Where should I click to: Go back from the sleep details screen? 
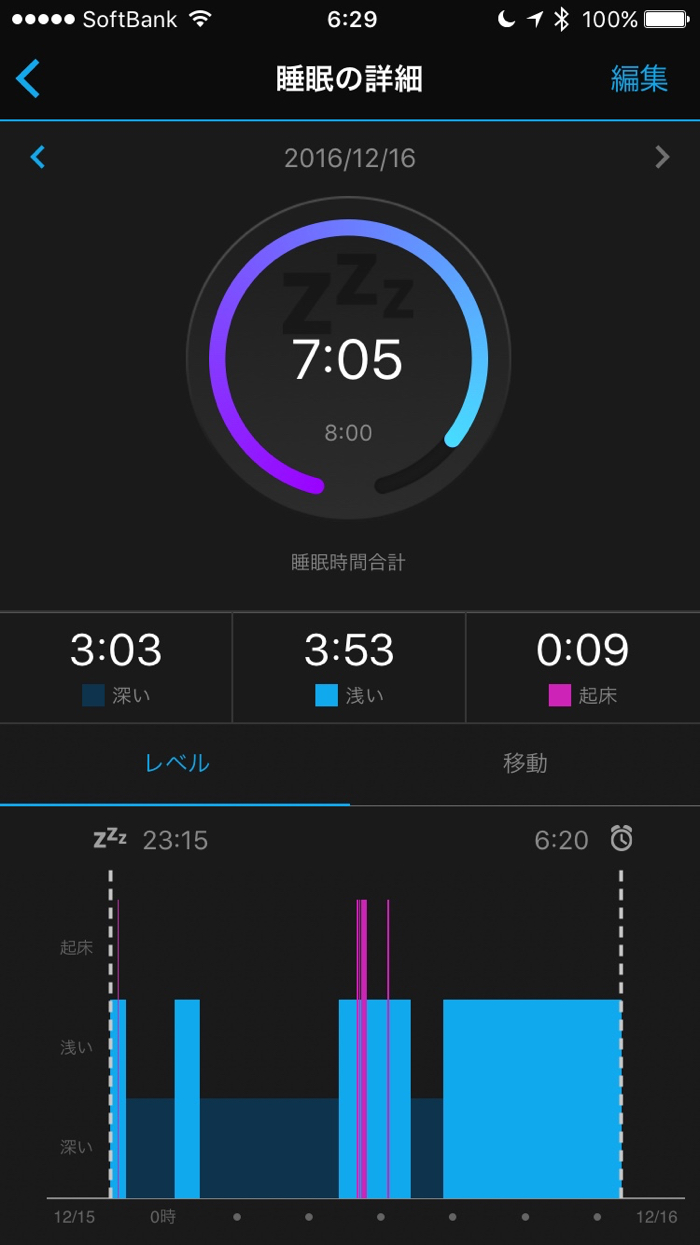[x=28, y=79]
